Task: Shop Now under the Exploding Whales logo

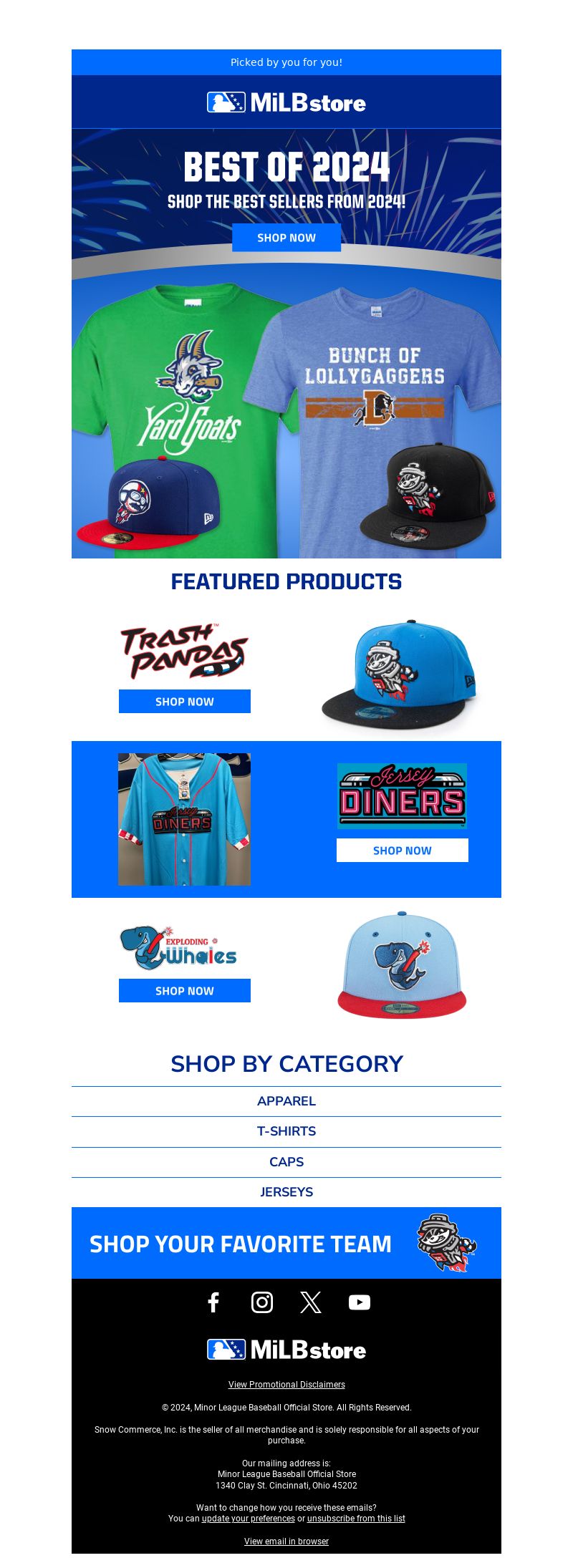Action: (185, 991)
